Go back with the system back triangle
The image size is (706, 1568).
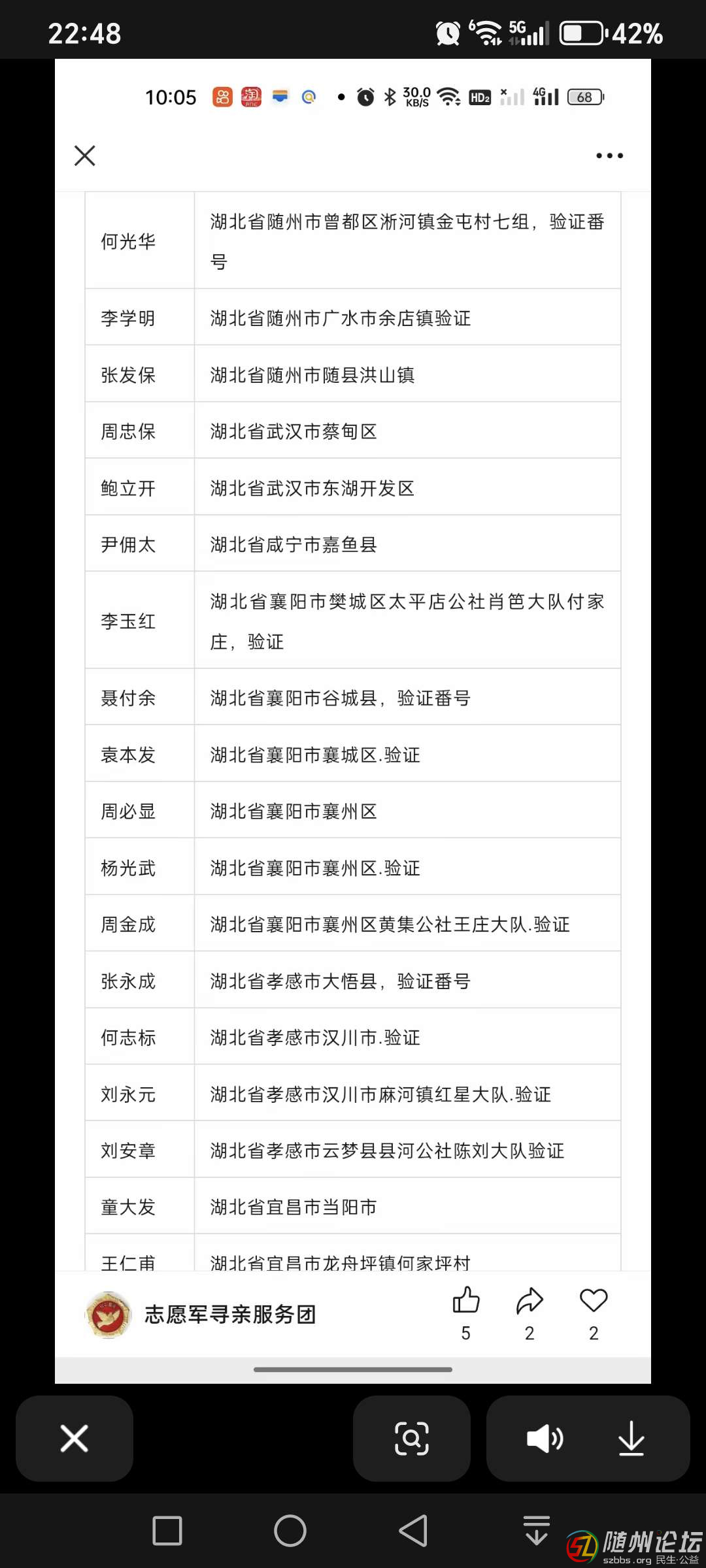point(414,1531)
